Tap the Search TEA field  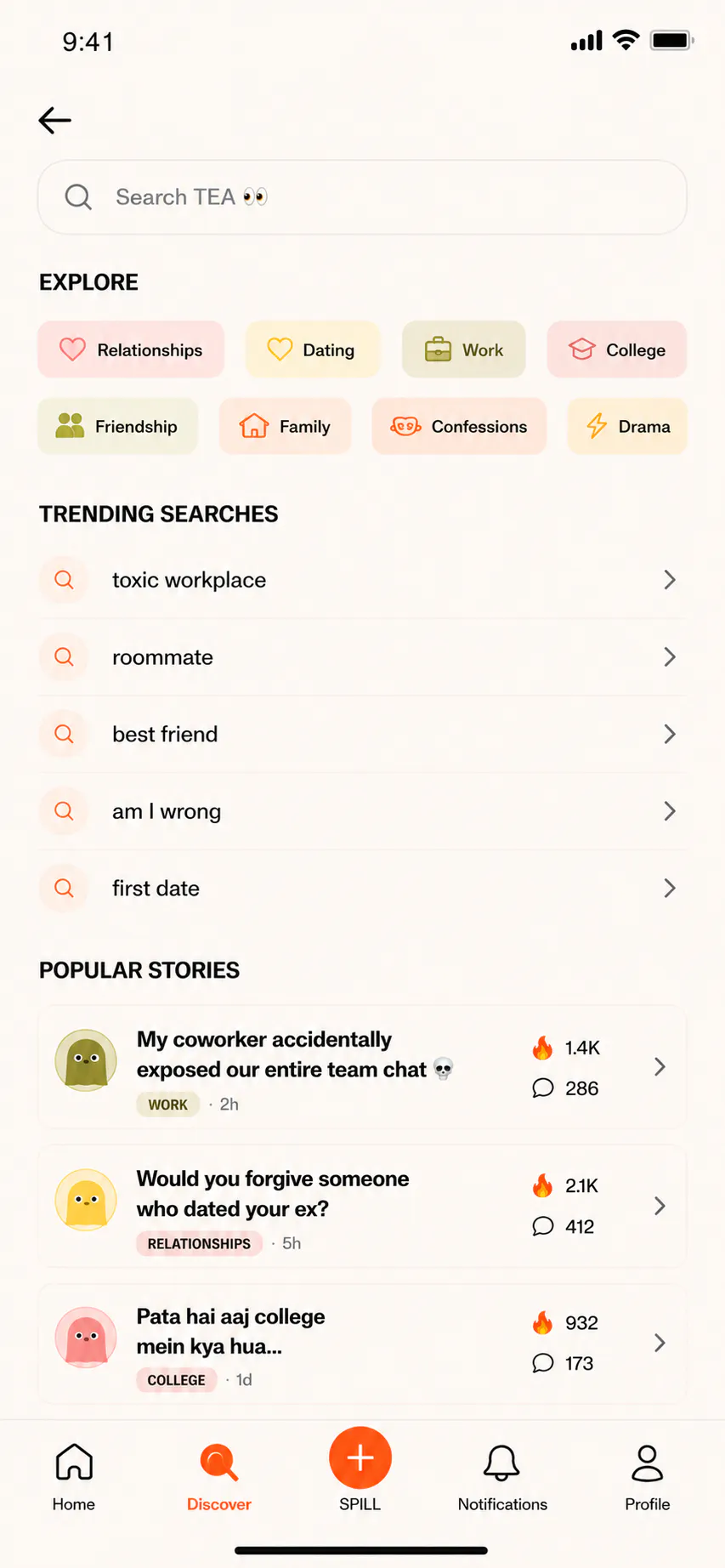[x=362, y=197]
